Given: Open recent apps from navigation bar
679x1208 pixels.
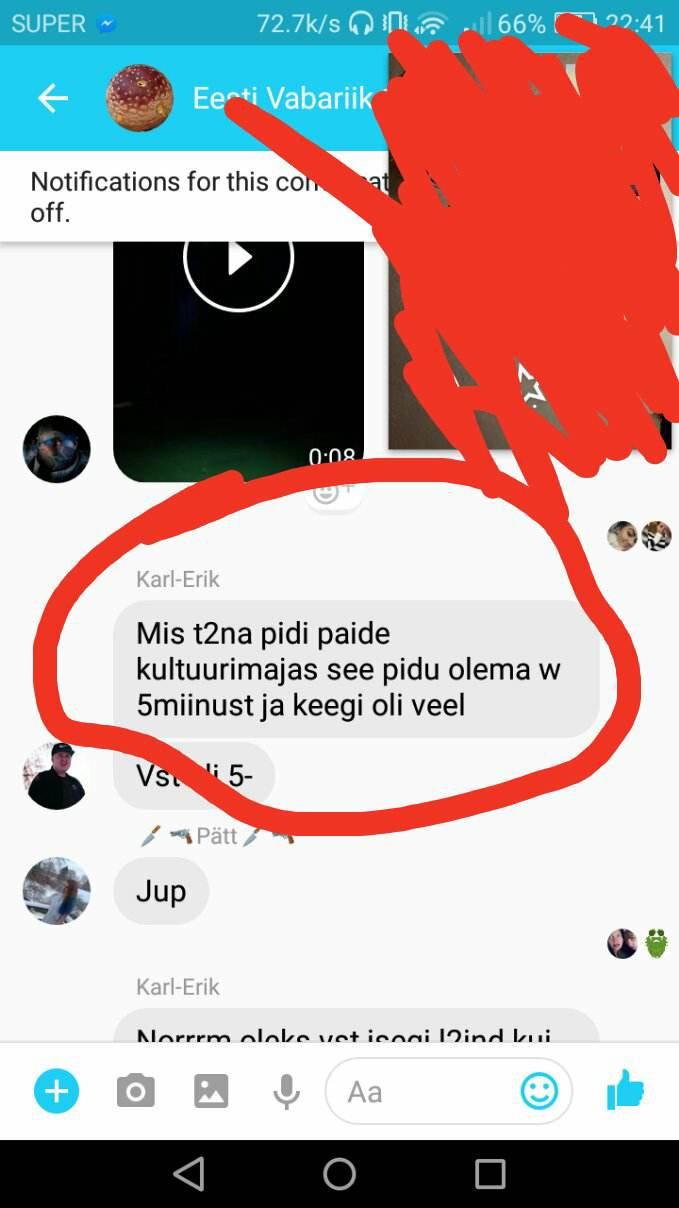Looking at the screenshot, I should [490, 1173].
